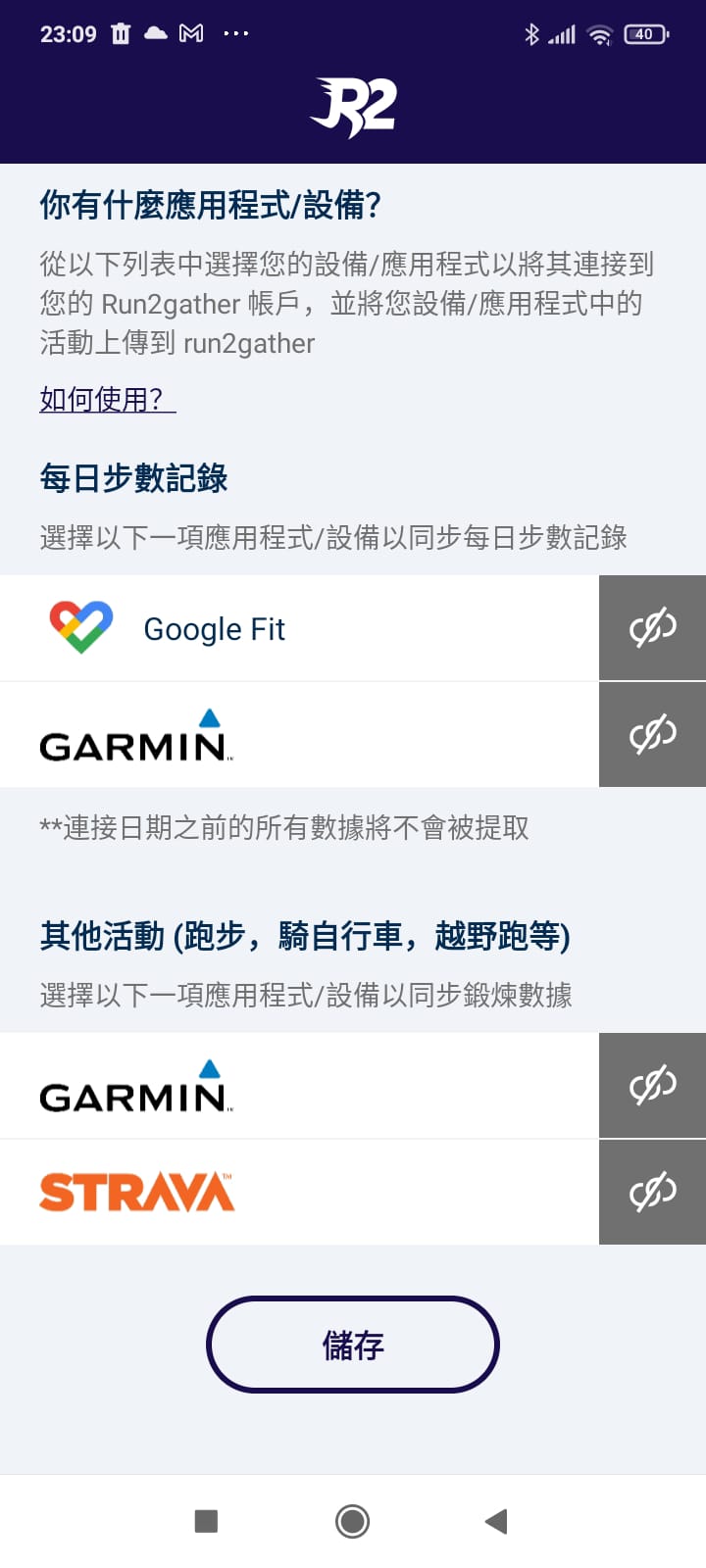The height and width of the screenshot is (1568, 706).
Task: Select the Strava row
Action: click(x=294, y=1192)
